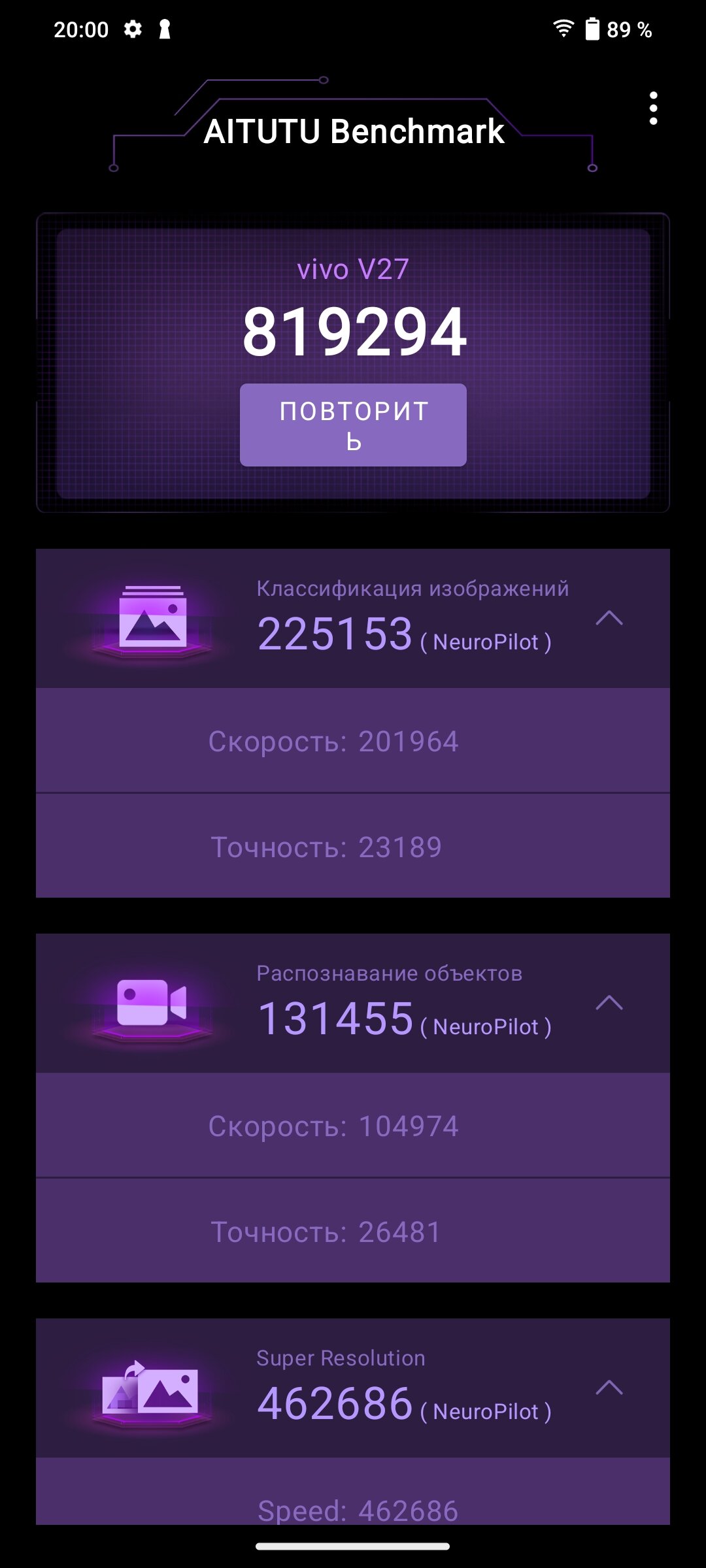Viewport: 706px width, 1568px height.
Task: Collapse the Super Resolution section
Action: click(609, 1388)
